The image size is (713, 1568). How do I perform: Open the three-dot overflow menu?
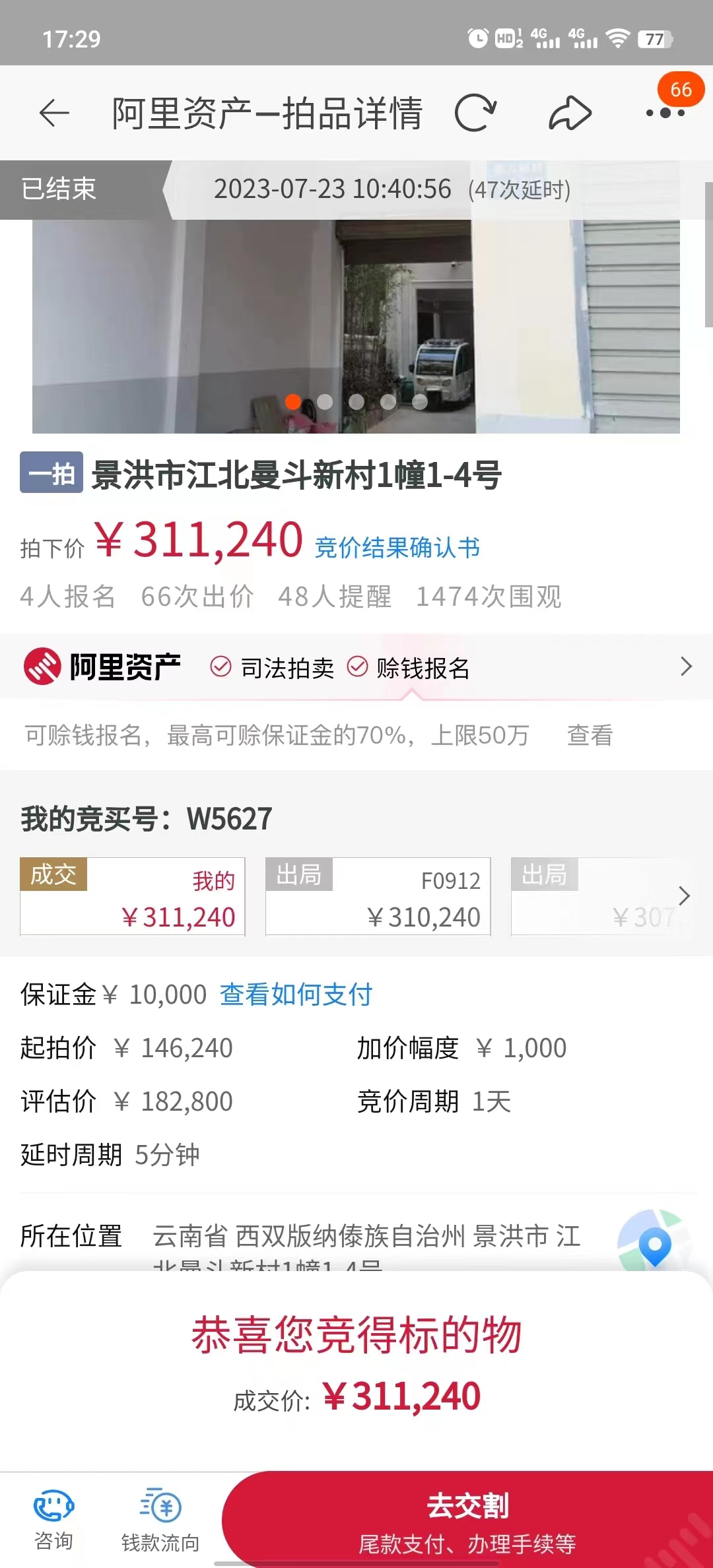pyautogui.click(x=665, y=114)
